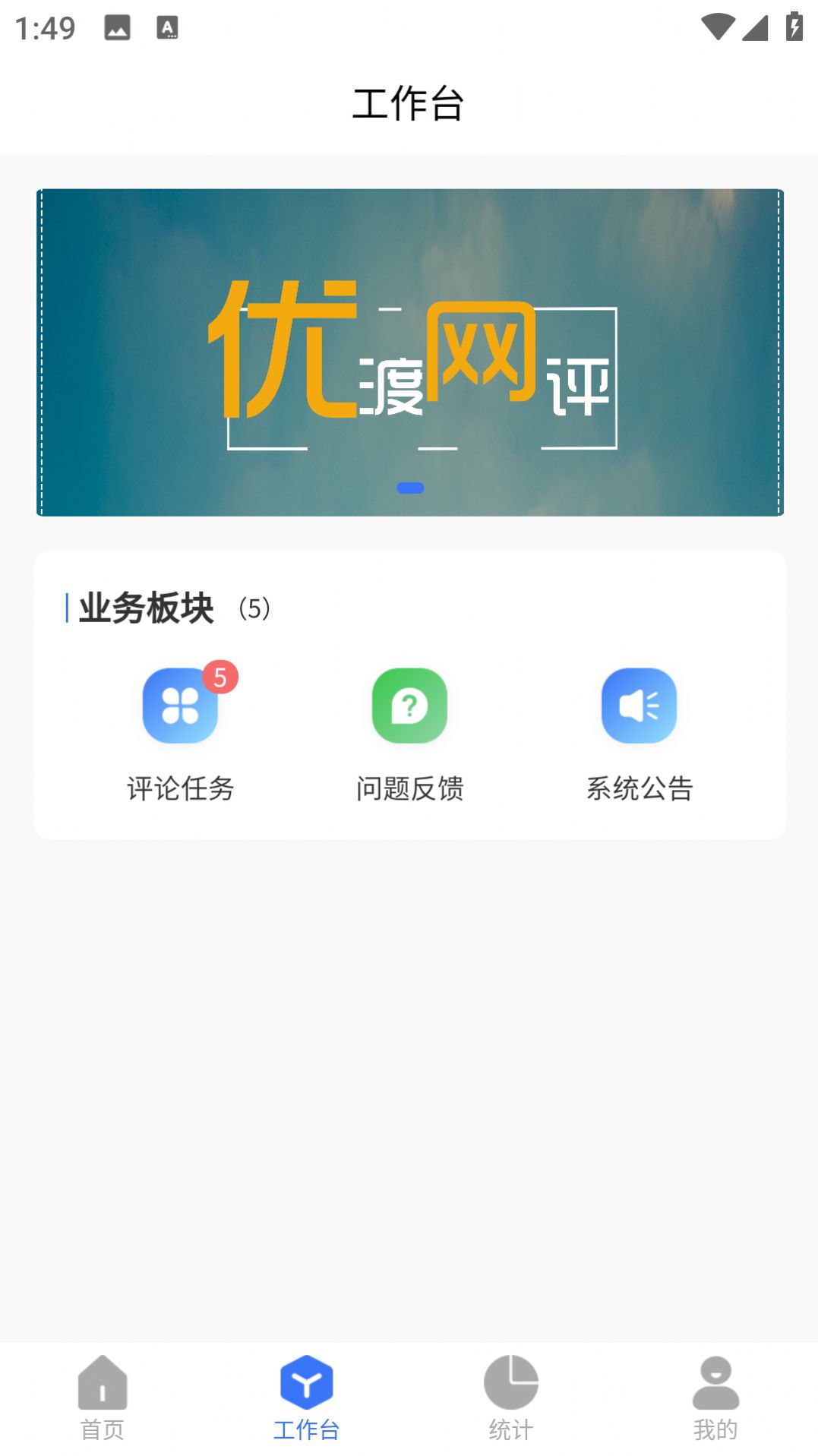Open the 系统公告 announcements speaker icon
The height and width of the screenshot is (1456, 818).
click(x=639, y=705)
